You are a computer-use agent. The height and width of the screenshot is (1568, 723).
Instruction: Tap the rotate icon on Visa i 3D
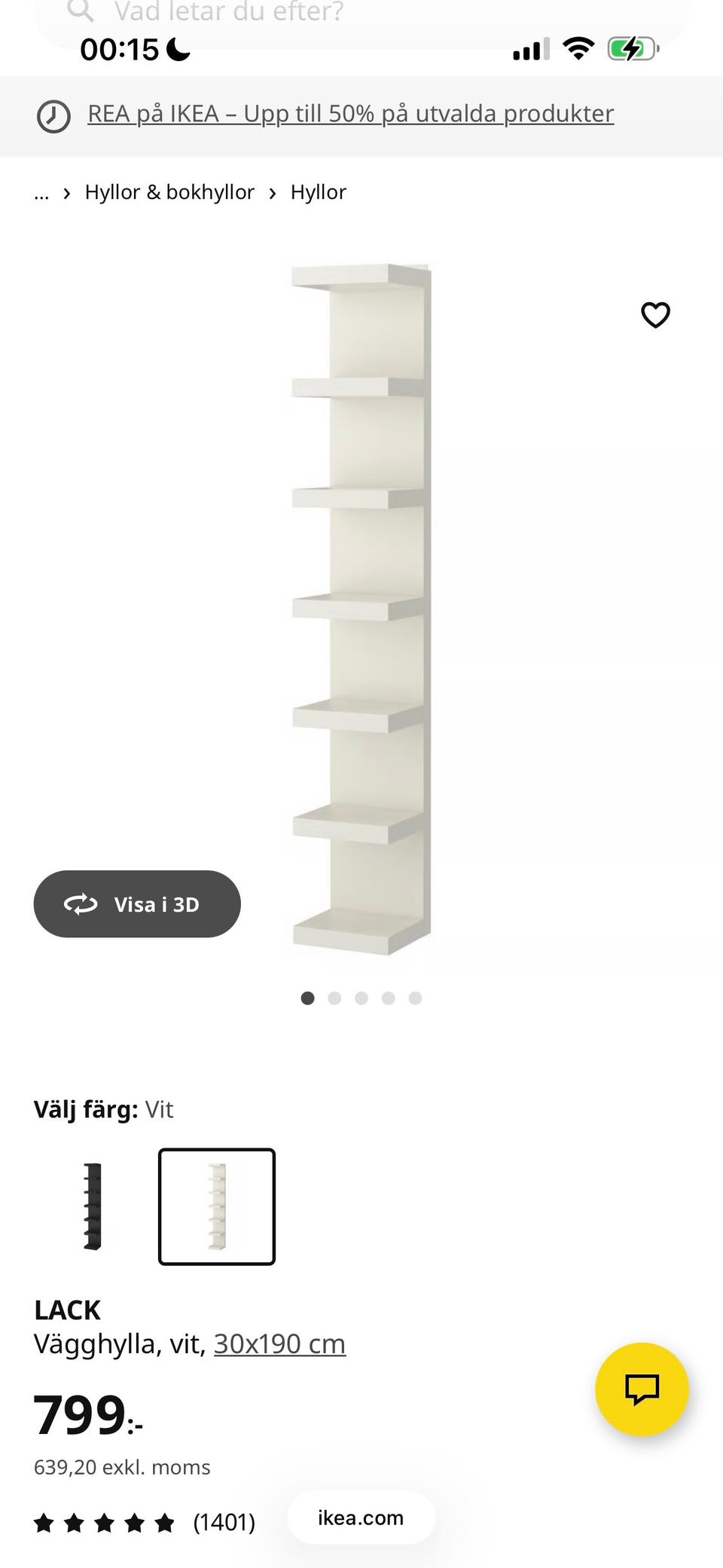pos(81,903)
